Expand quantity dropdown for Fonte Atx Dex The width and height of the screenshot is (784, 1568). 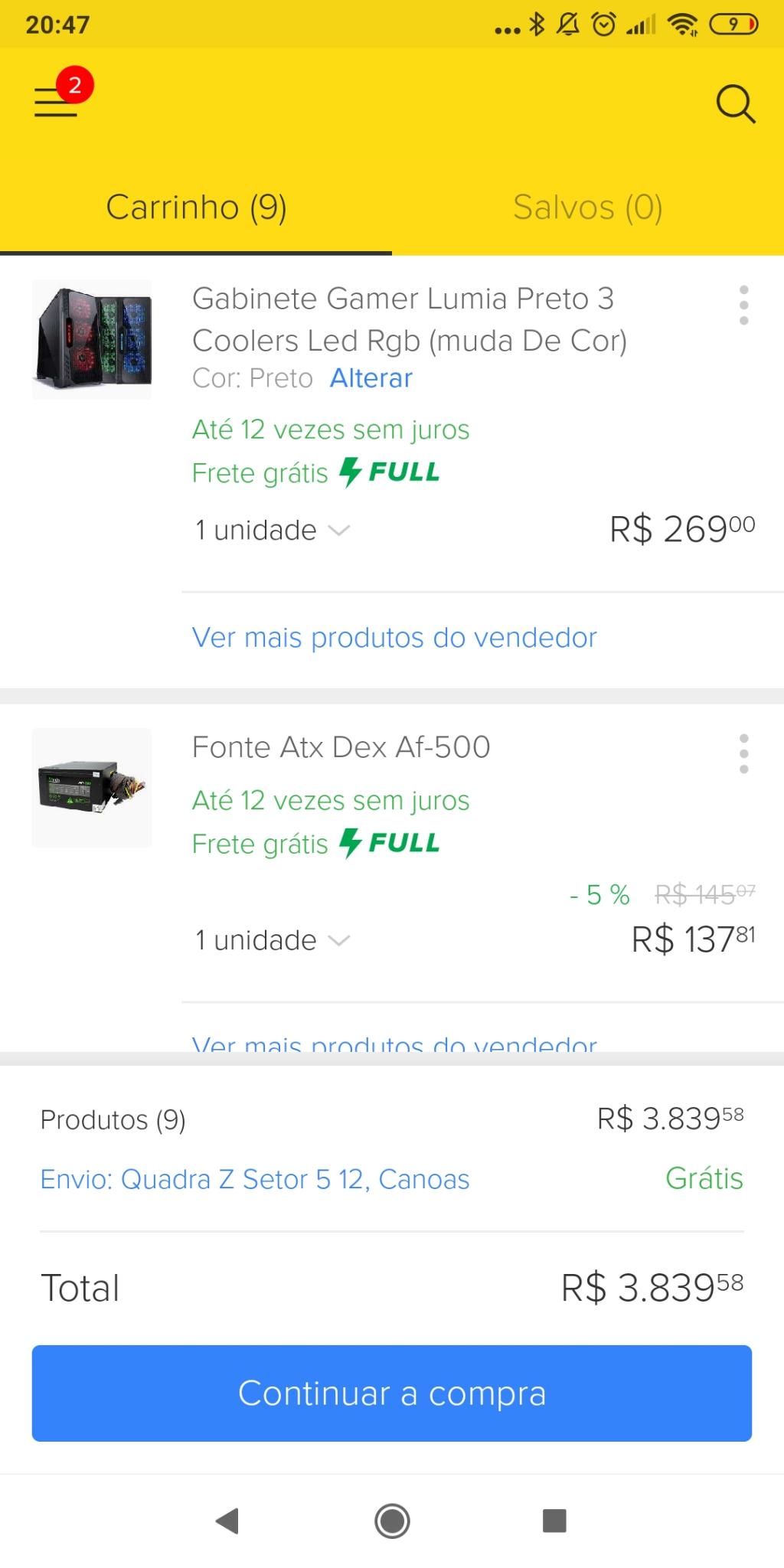coord(273,940)
